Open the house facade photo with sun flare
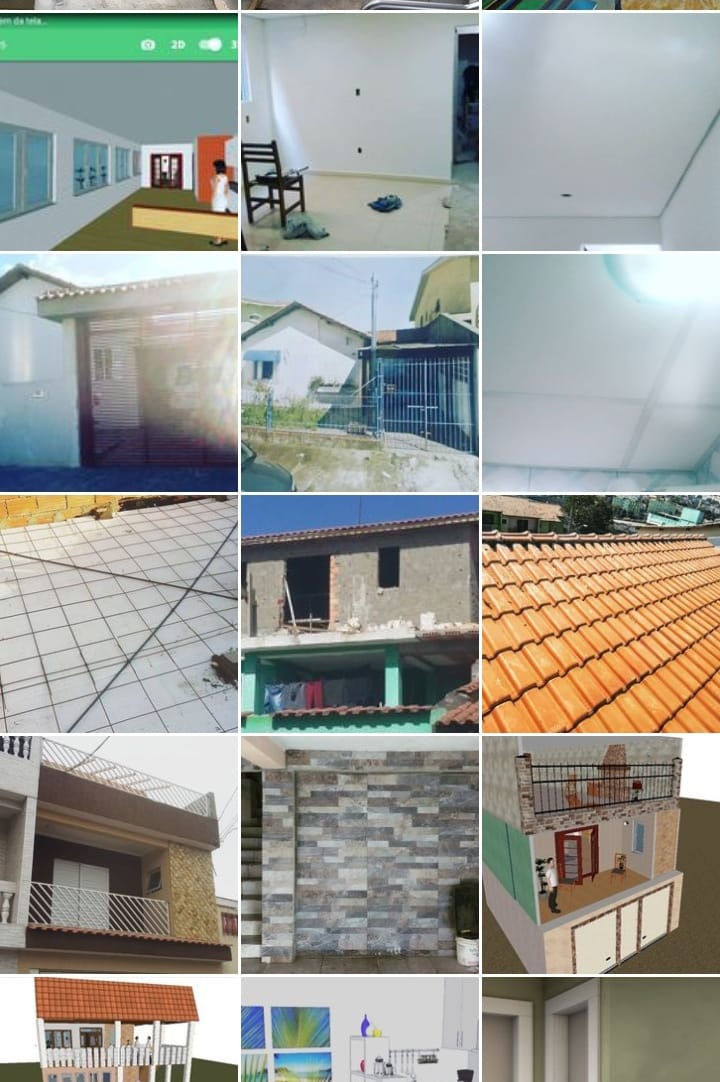The image size is (720, 1082). coord(118,372)
